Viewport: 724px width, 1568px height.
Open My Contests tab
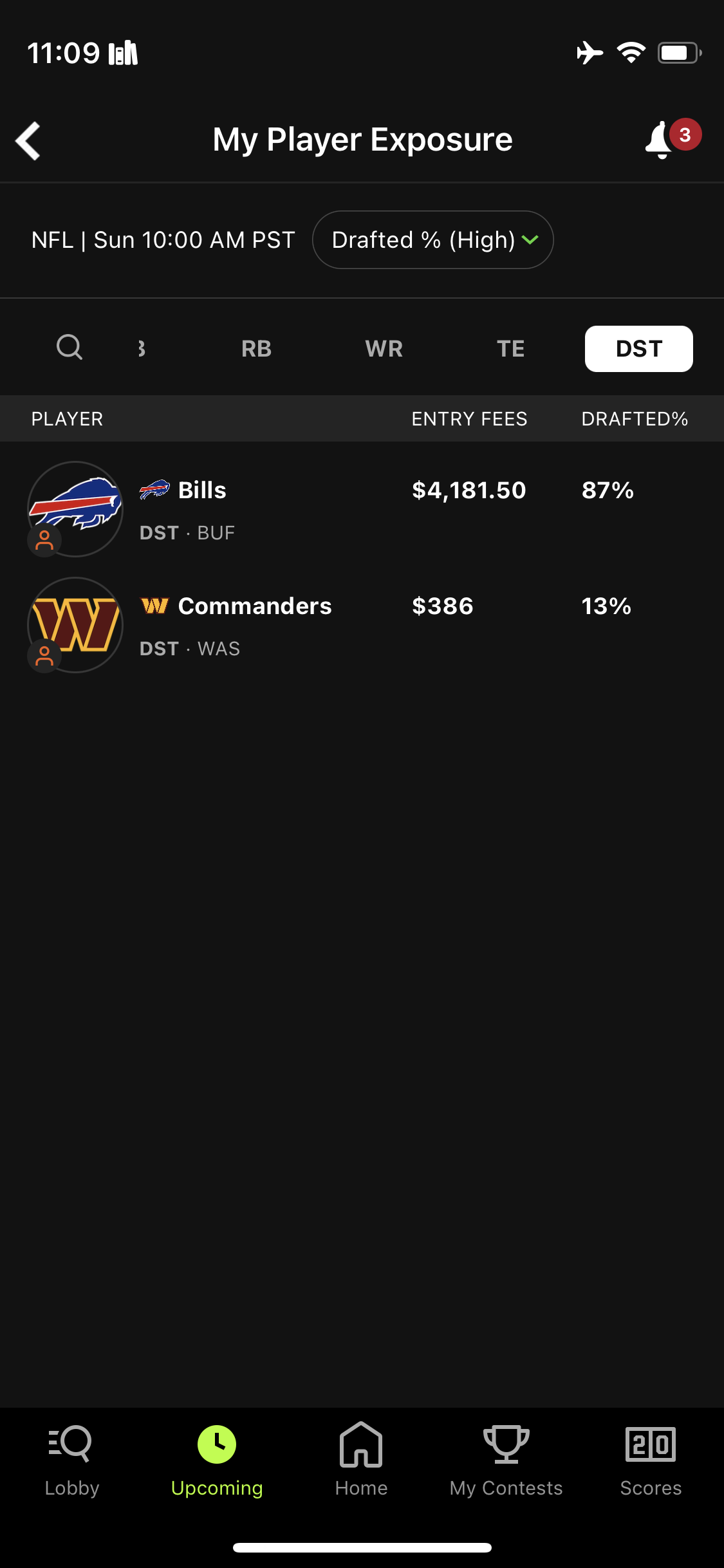506,1461
